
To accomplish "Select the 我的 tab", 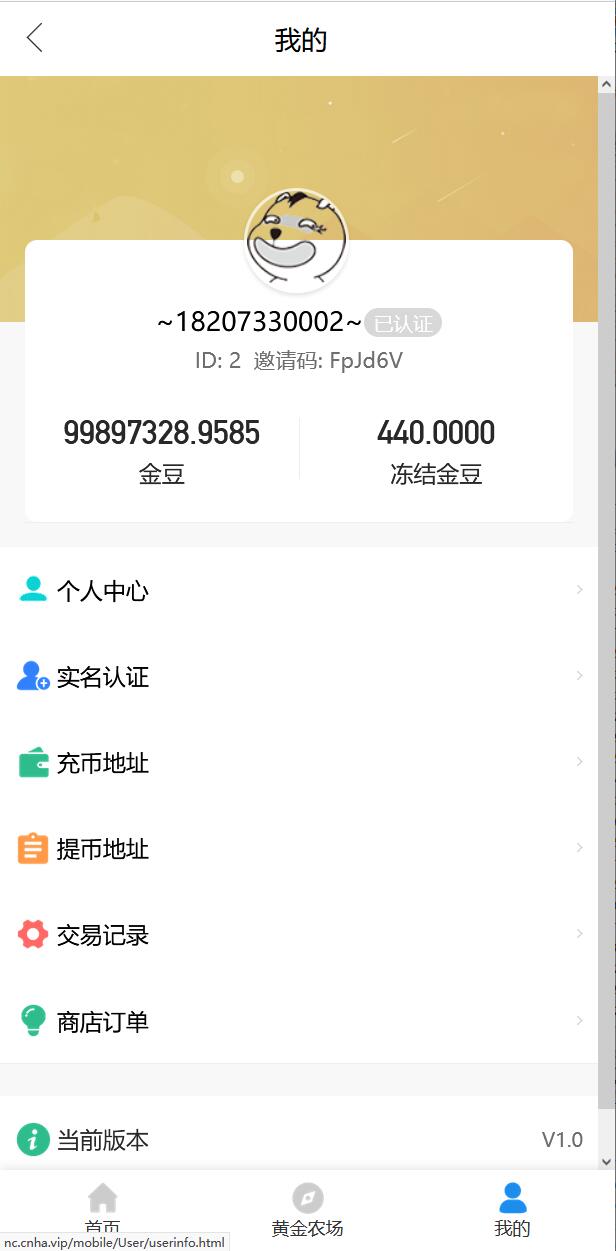I will click(512, 1209).
